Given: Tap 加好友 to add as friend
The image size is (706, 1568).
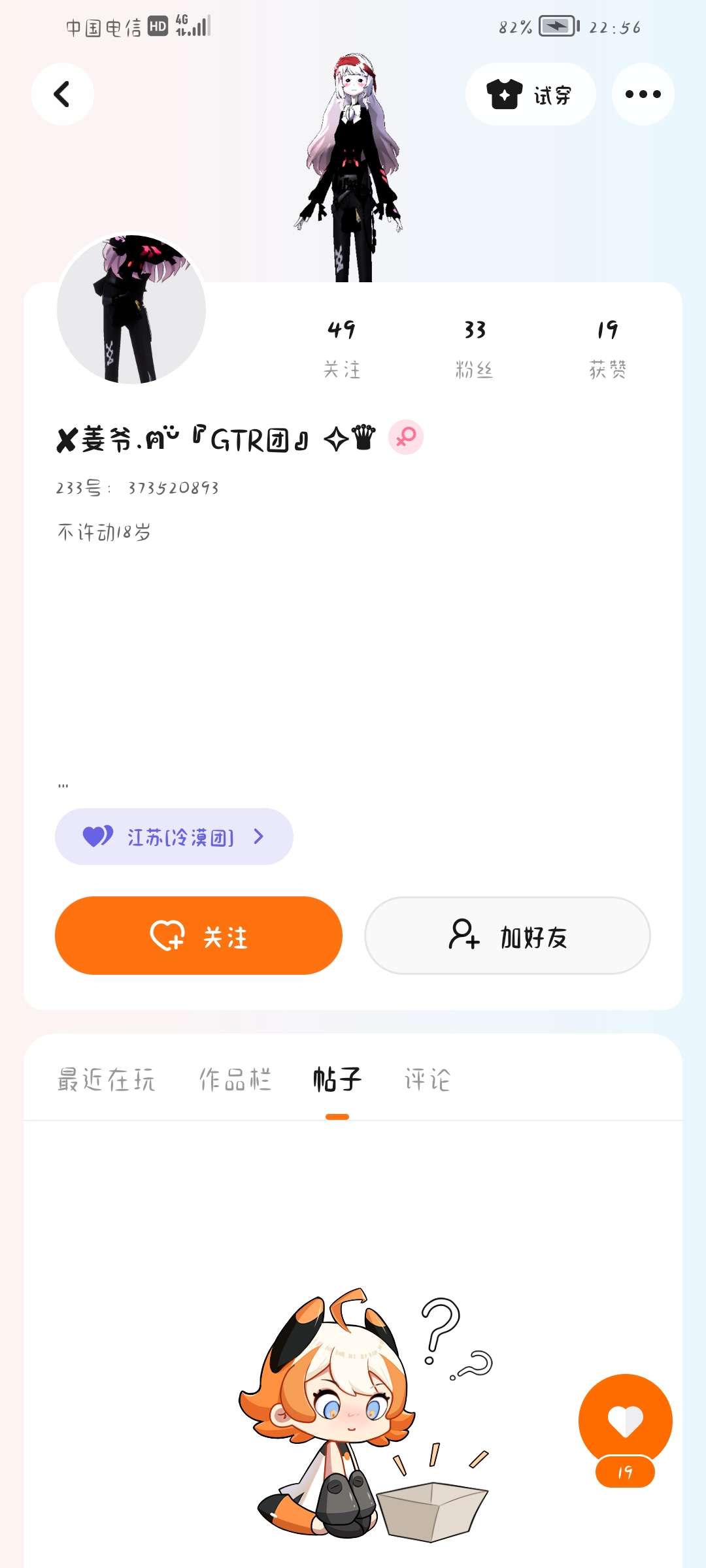Looking at the screenshot, I should click(x=507, y=936).
